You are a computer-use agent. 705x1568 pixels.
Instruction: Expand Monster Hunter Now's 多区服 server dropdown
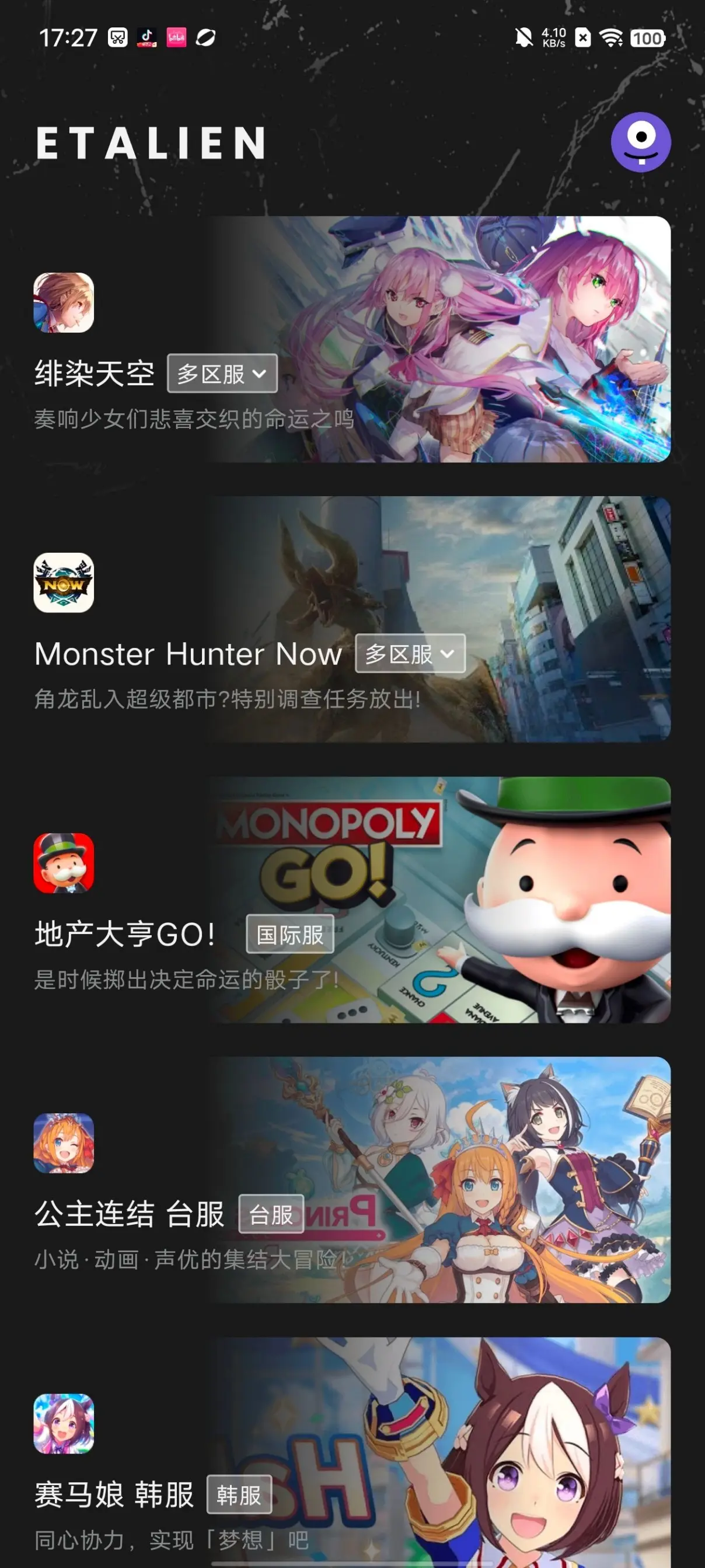pyautogui.click(x=410, y=653)
